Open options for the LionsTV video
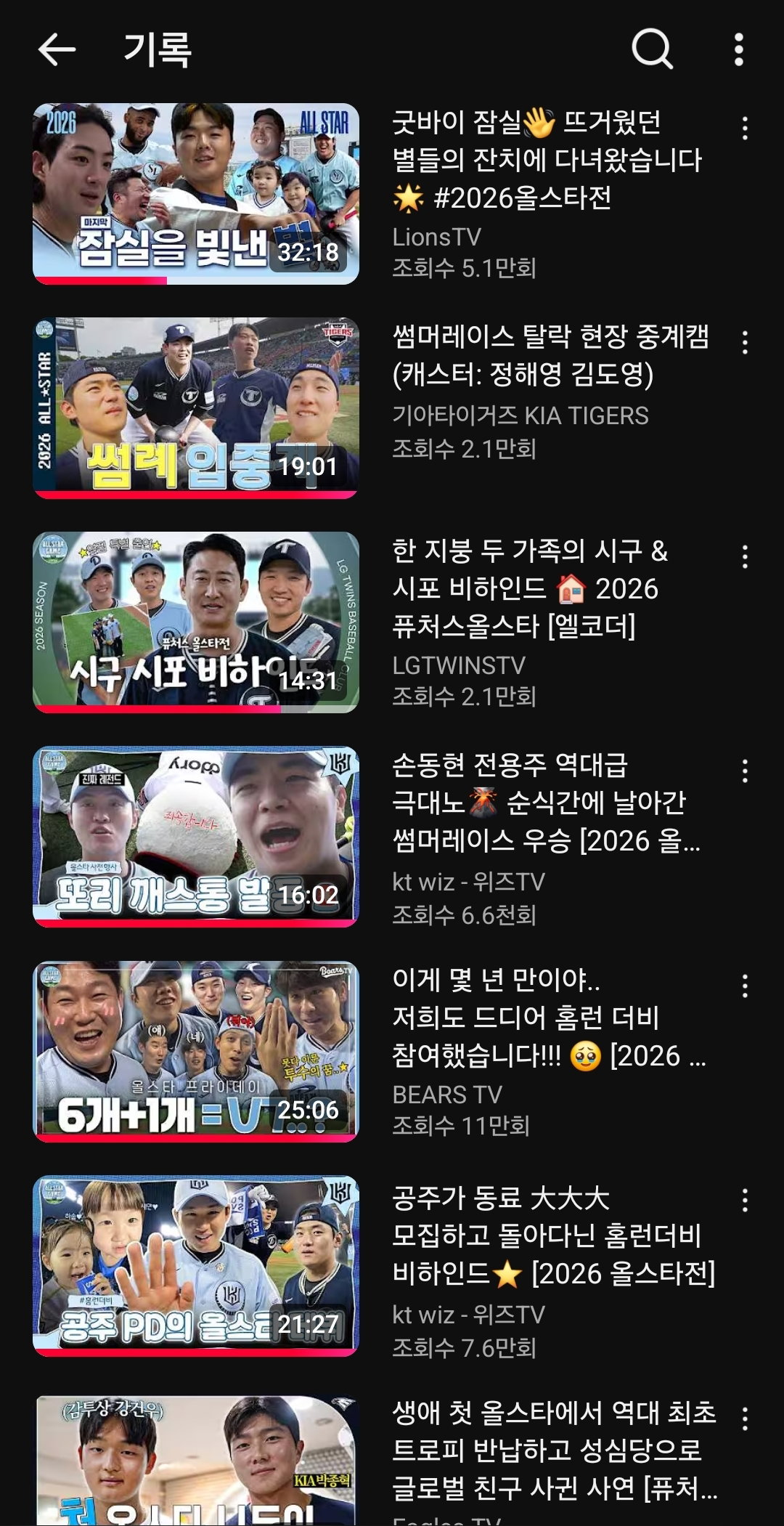Image resolution: width=784 pixels, height=1526 pixels. pyautogui.click(x=745, y=129)
